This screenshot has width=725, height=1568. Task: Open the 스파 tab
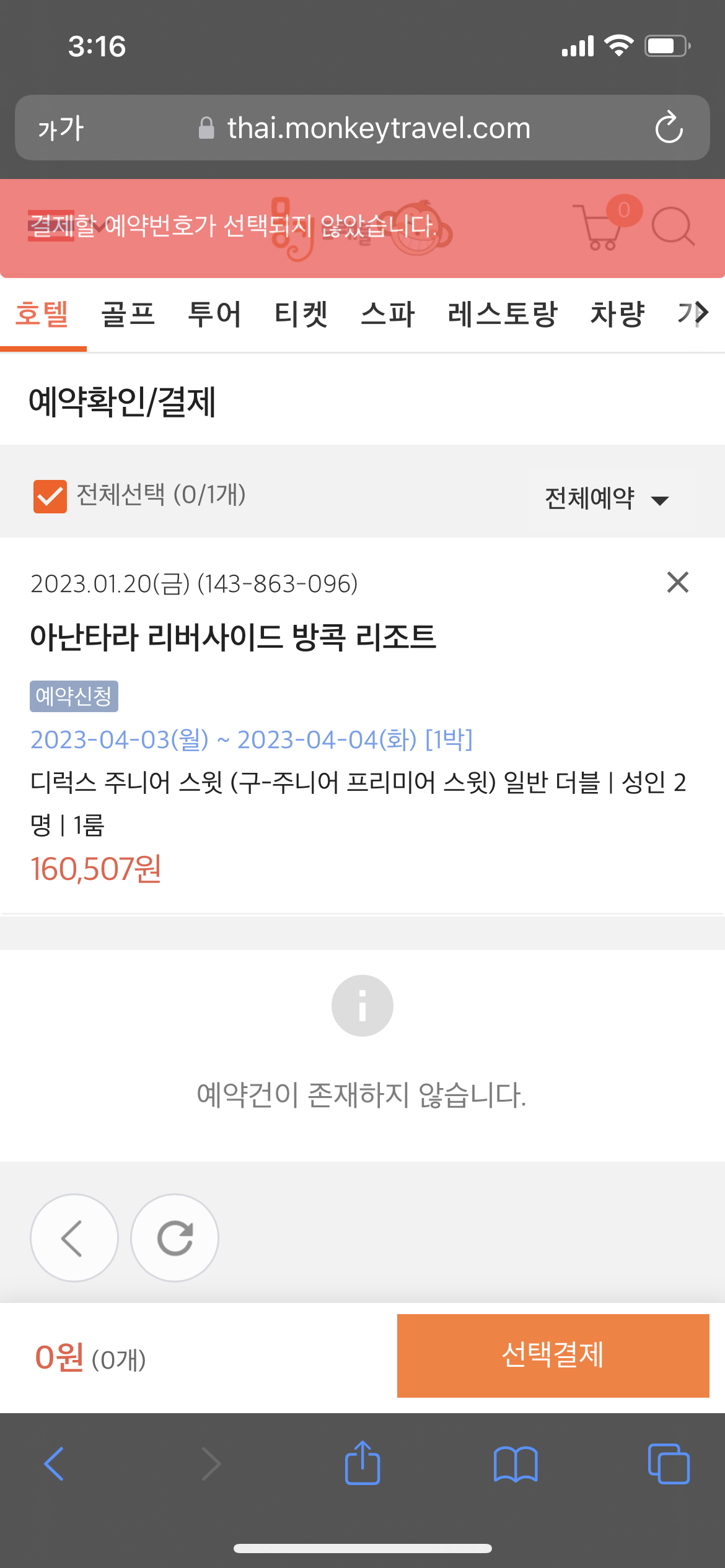tap(388, 313)
